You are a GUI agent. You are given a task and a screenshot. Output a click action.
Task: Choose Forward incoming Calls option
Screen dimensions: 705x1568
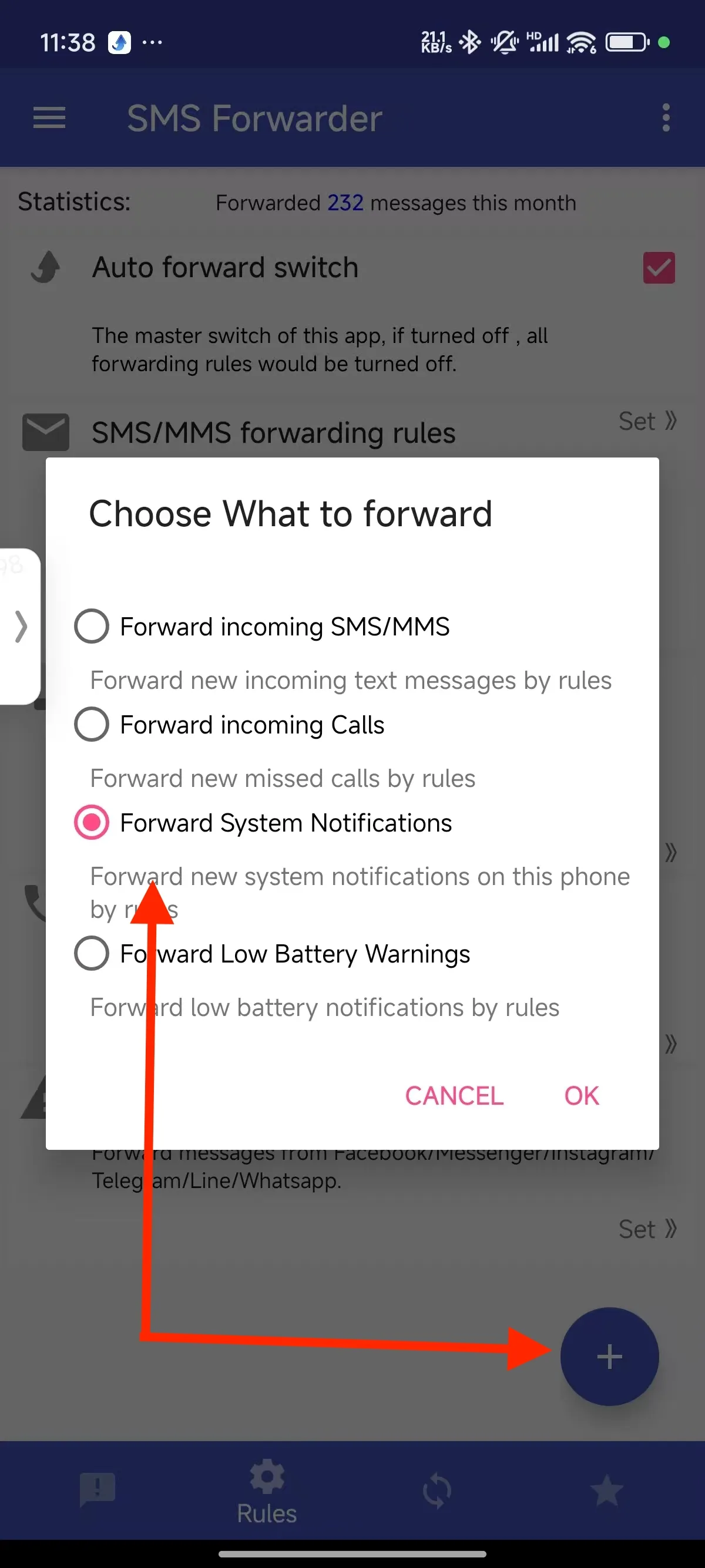[x=230, y=724]
